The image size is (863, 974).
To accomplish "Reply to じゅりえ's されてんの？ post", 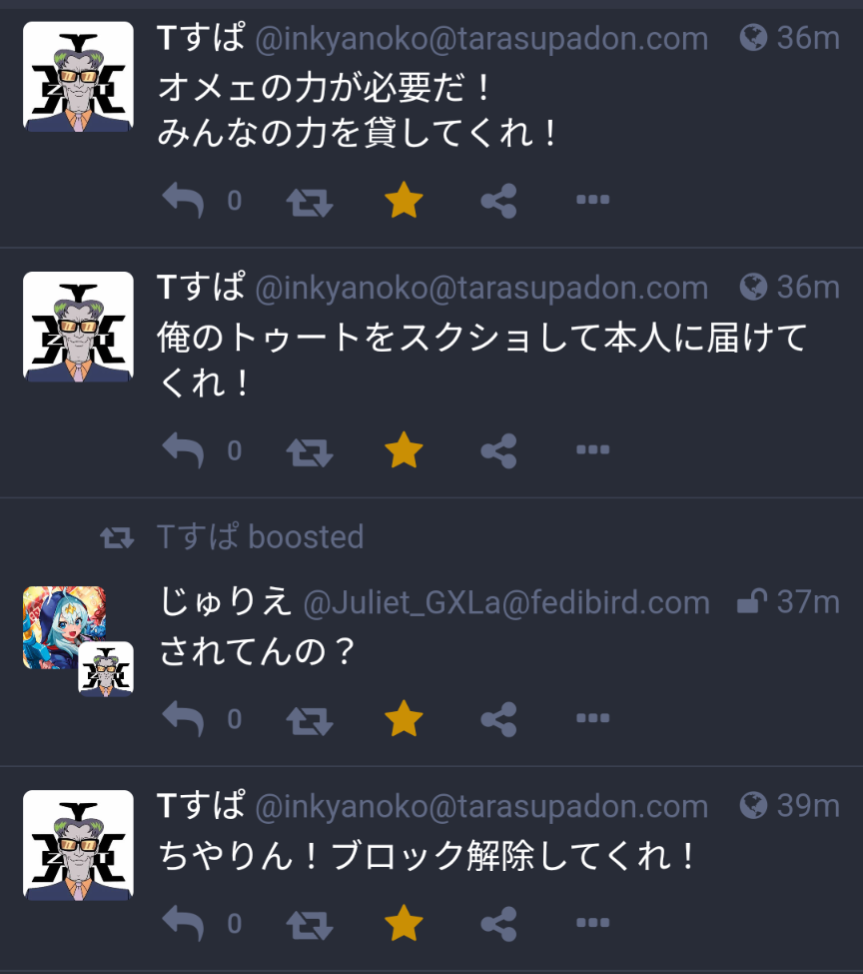I will 183,718.
